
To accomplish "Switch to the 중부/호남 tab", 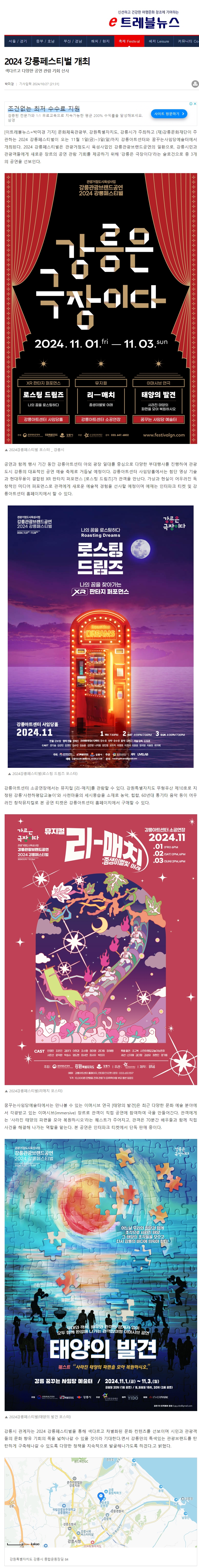I will coord(45,41).
